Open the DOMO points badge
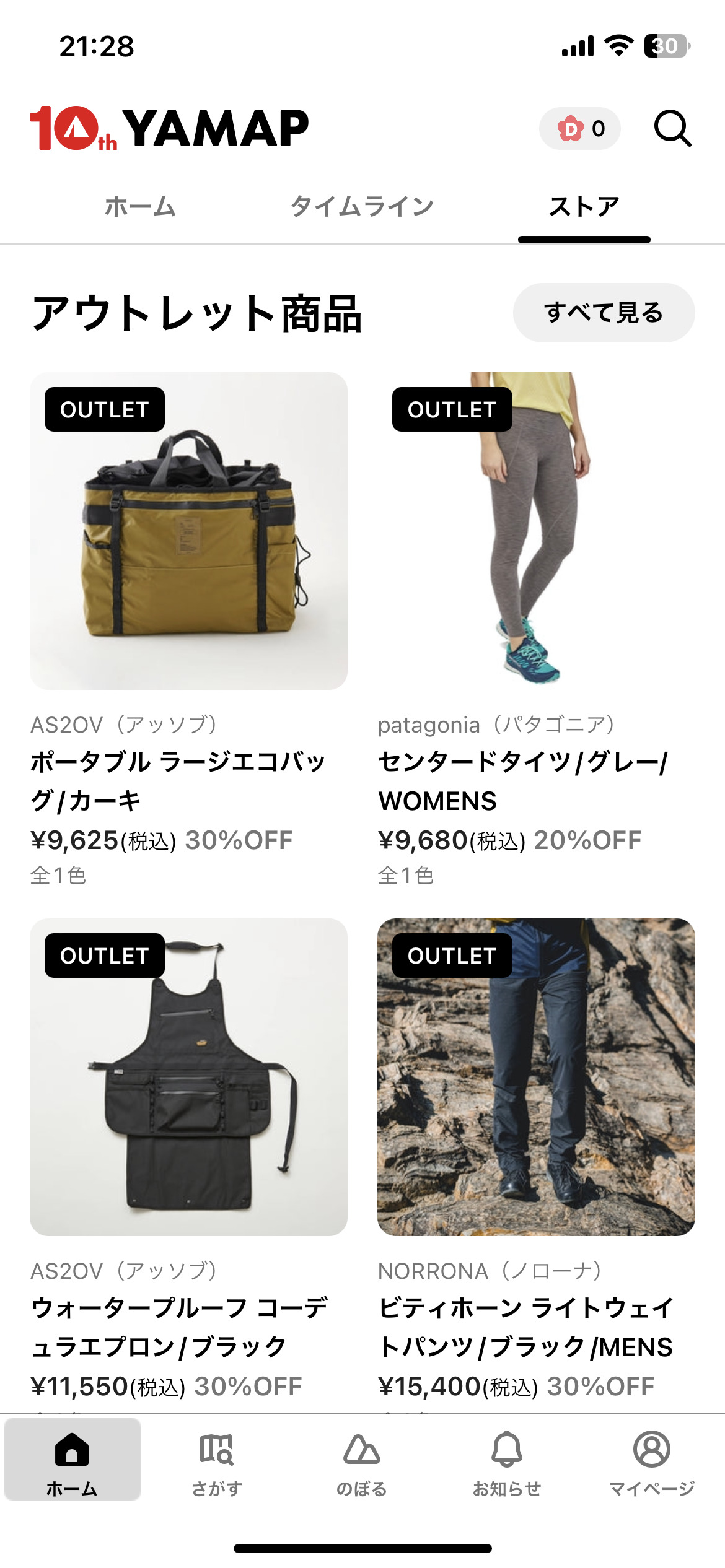 point(580,129)
